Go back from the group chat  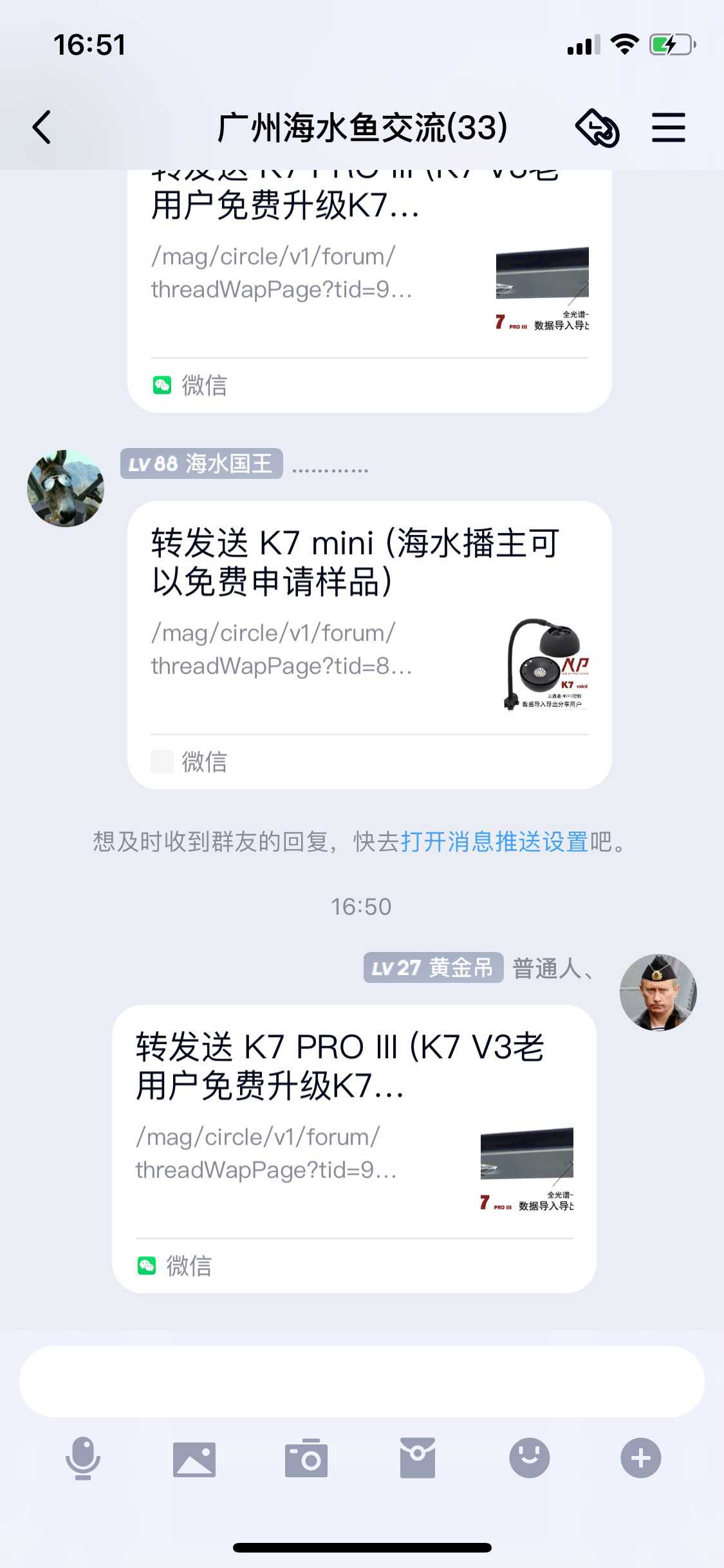(x=42, y=127)
